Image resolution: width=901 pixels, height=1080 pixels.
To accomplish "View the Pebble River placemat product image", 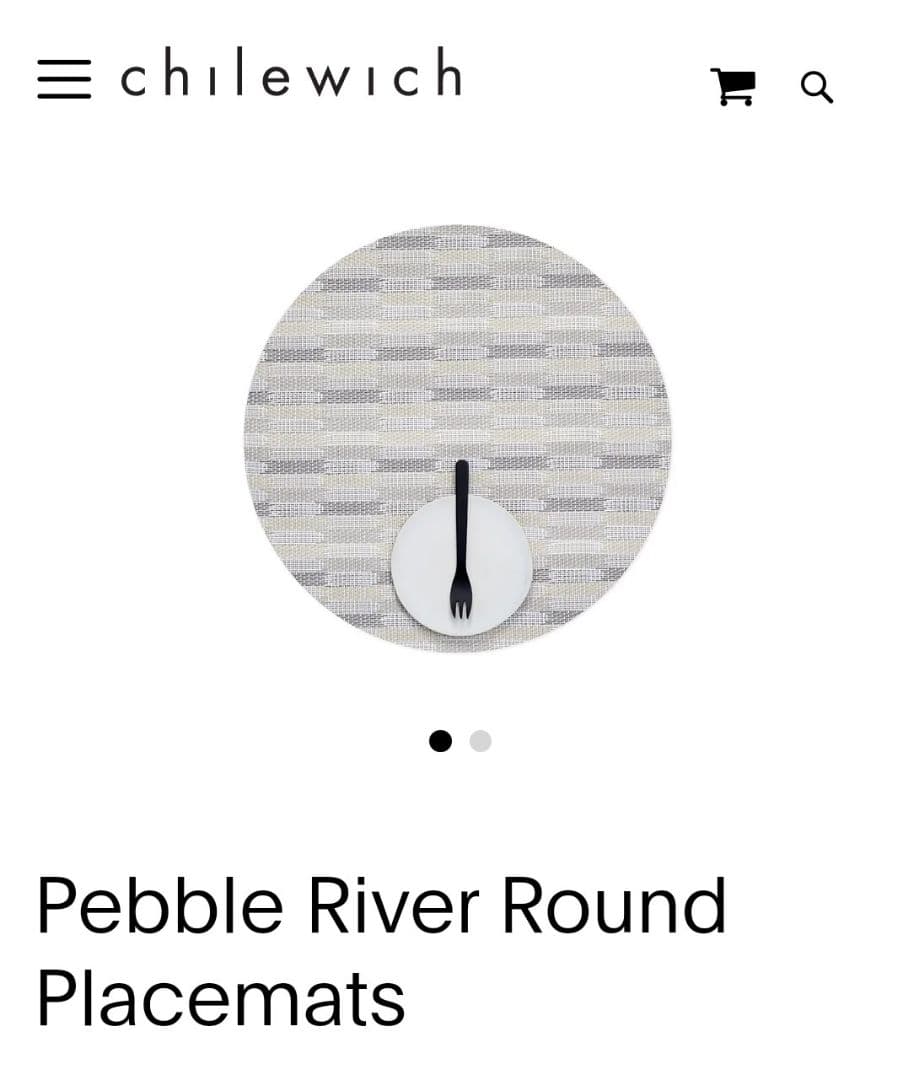I will pos(458,438).
